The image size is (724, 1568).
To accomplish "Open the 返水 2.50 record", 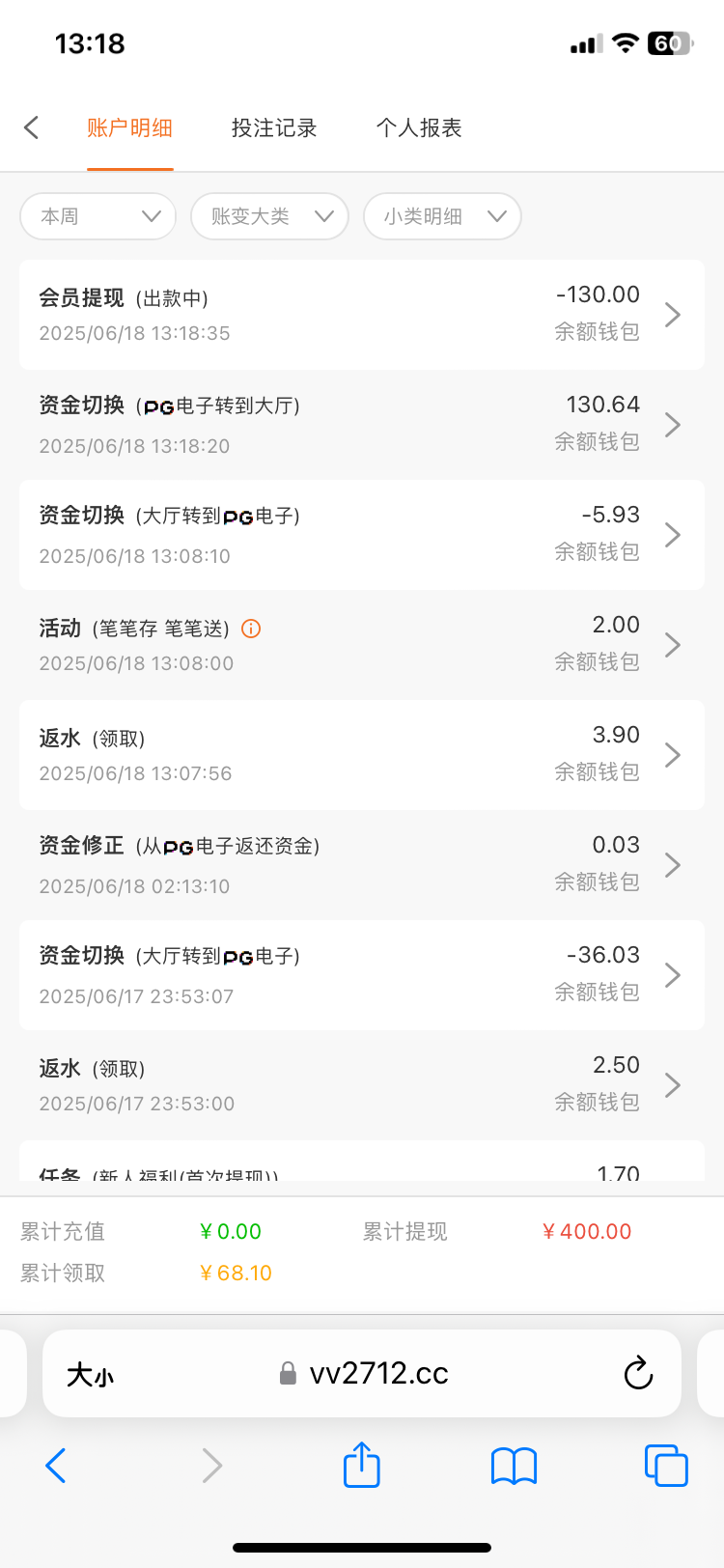I will (361, 1085).
